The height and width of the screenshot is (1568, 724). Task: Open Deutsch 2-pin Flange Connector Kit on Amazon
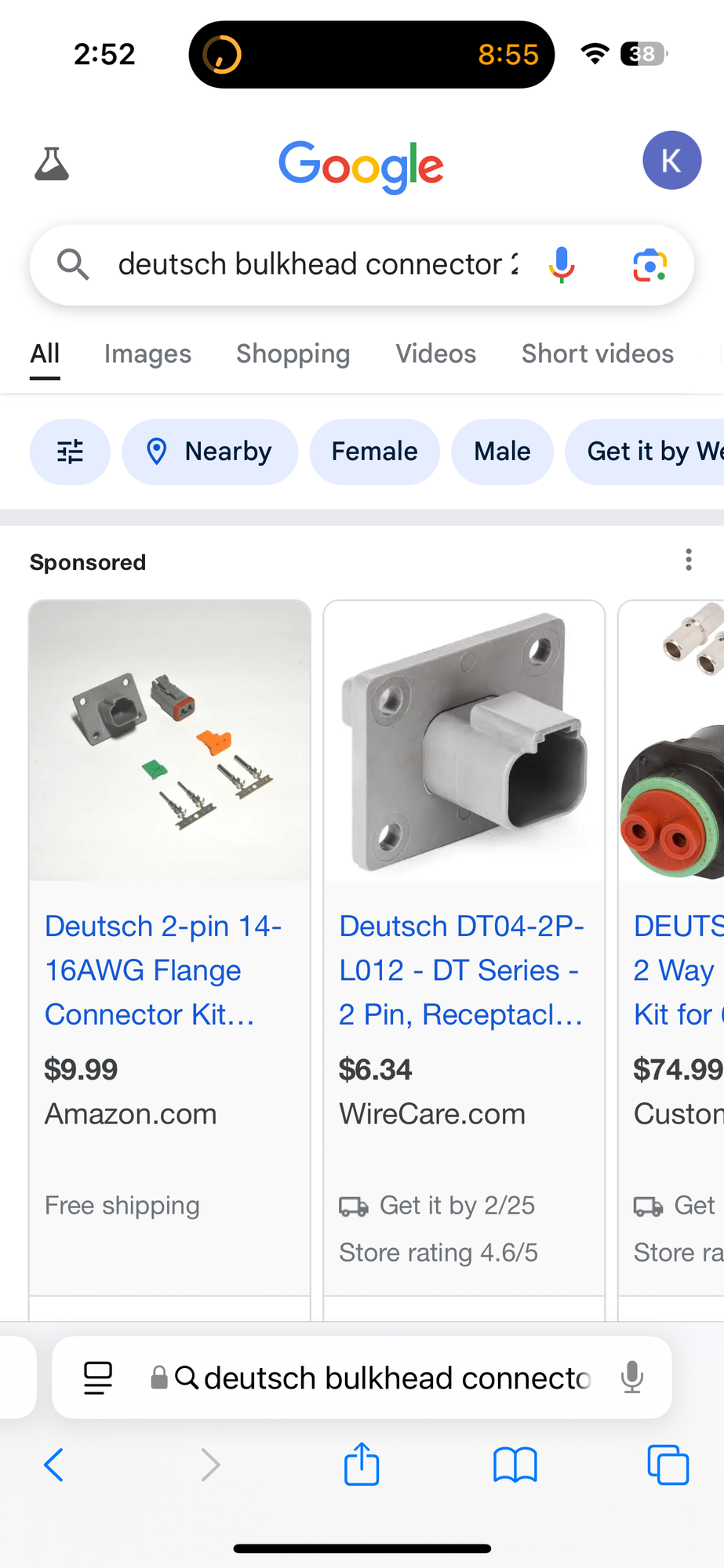[x=162, y=970]
